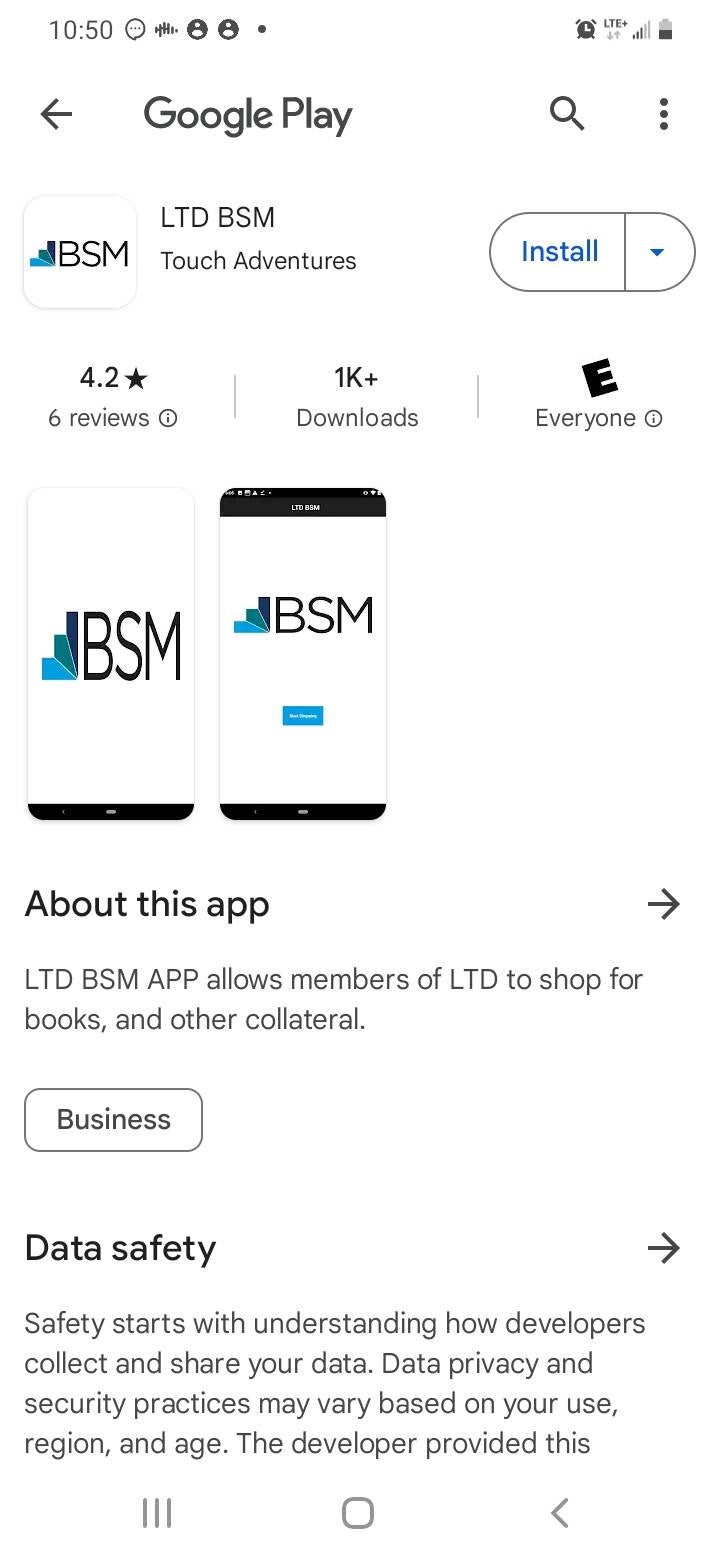Install the LTD BSM app
Image resolution: width=720 pixels, height=1560 pixels.
[558, 252]
